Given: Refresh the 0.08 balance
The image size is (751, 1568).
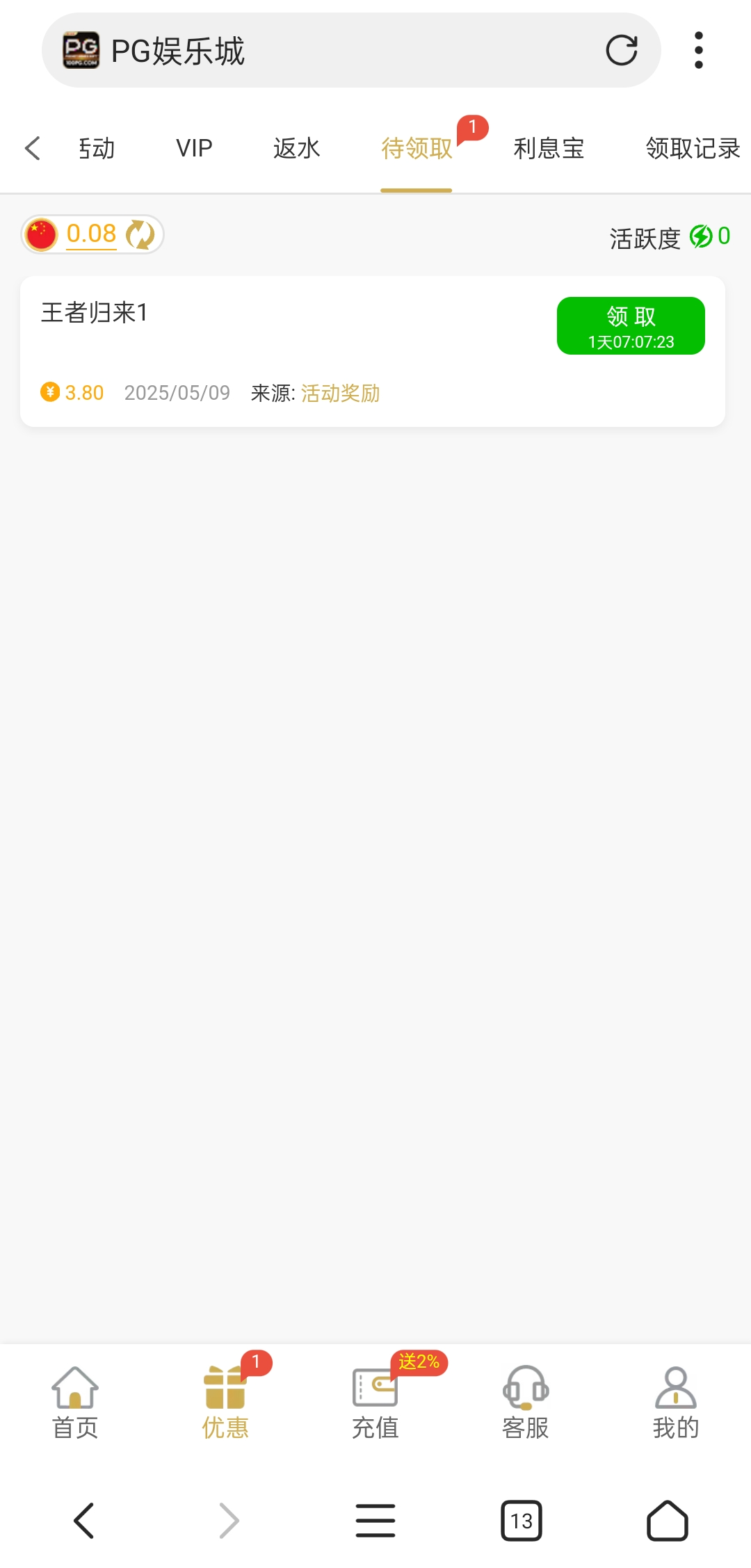Looking at the screenshot, I should click(x=140, y=234).
